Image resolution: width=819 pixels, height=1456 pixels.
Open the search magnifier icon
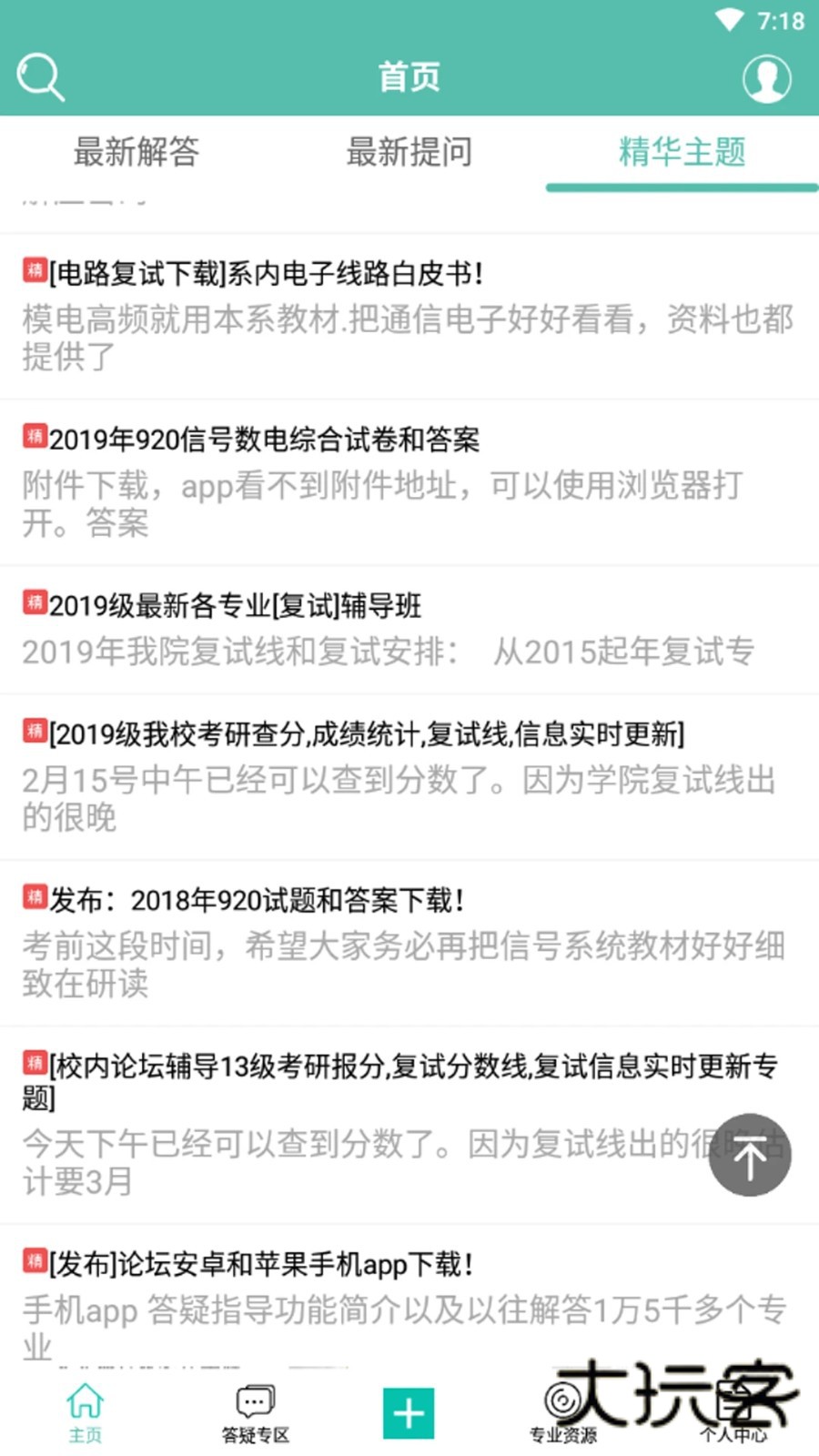(x=41, y=76)
